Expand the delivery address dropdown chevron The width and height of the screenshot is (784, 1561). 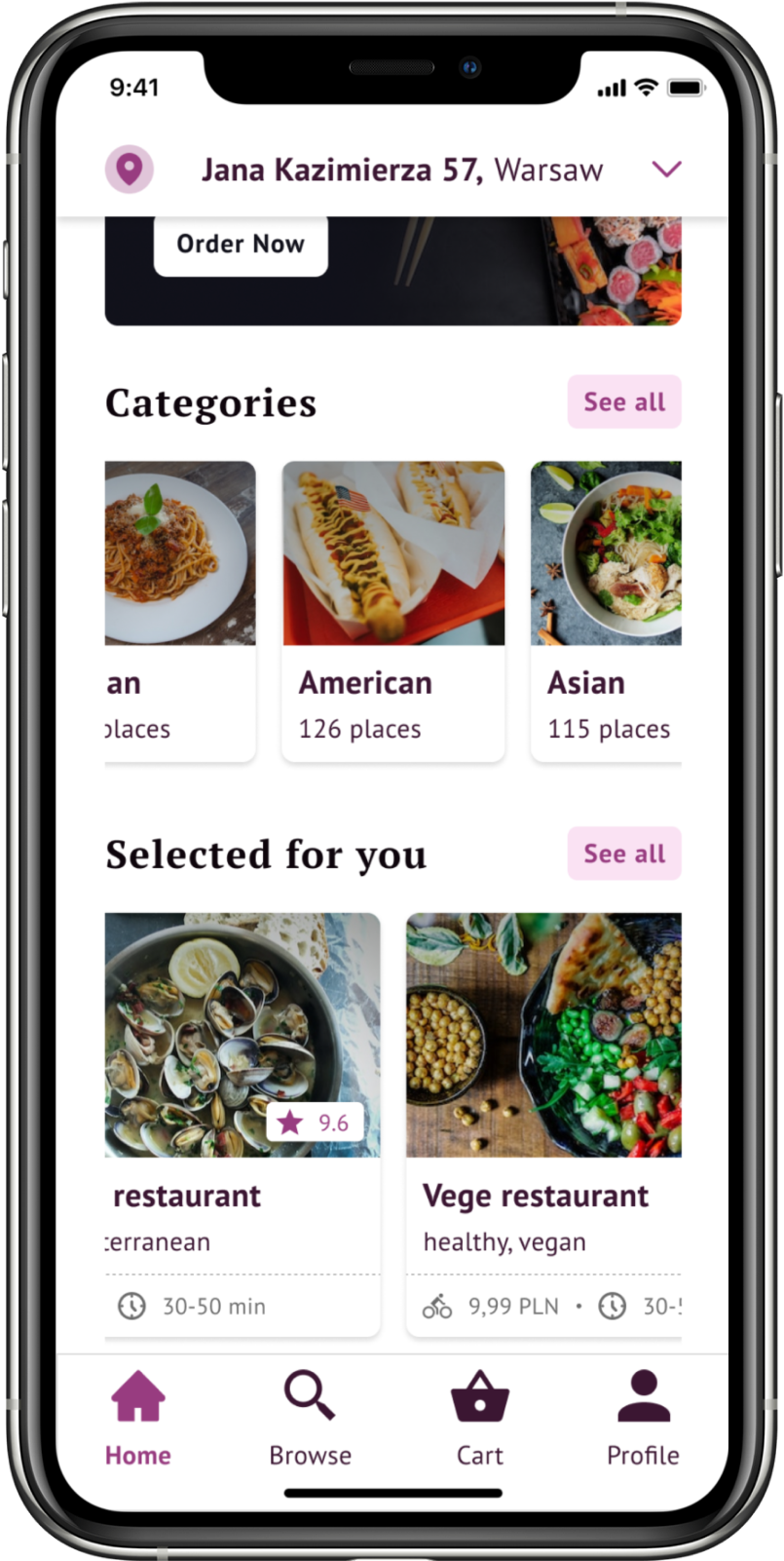(666, 170)
